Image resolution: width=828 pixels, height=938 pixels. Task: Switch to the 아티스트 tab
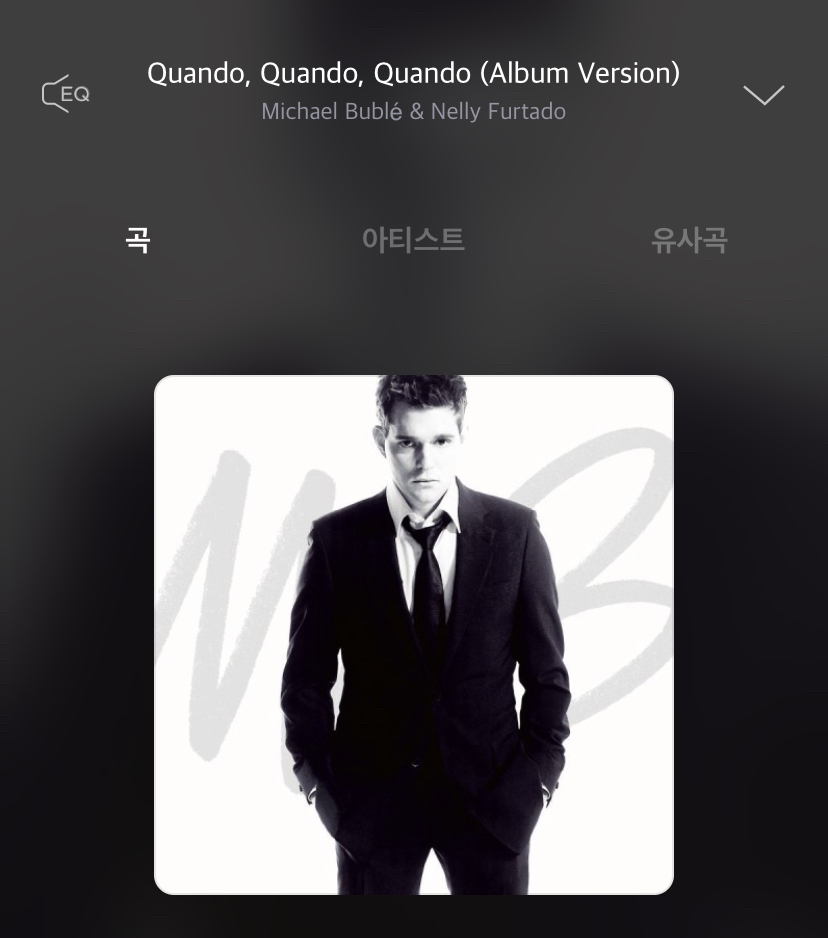click(413, 240)
